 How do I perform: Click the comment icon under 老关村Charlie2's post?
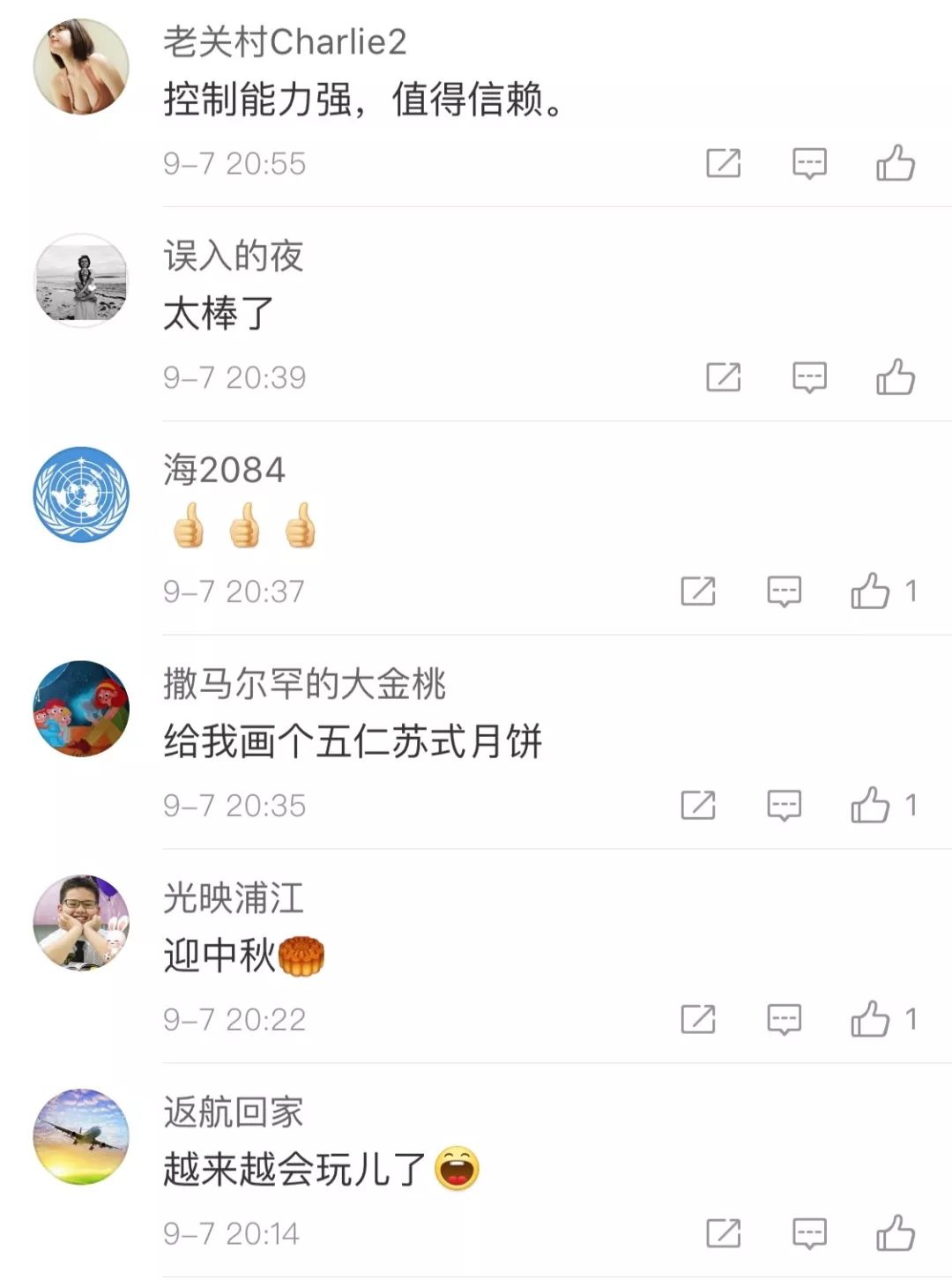click(x=808, y=162)
